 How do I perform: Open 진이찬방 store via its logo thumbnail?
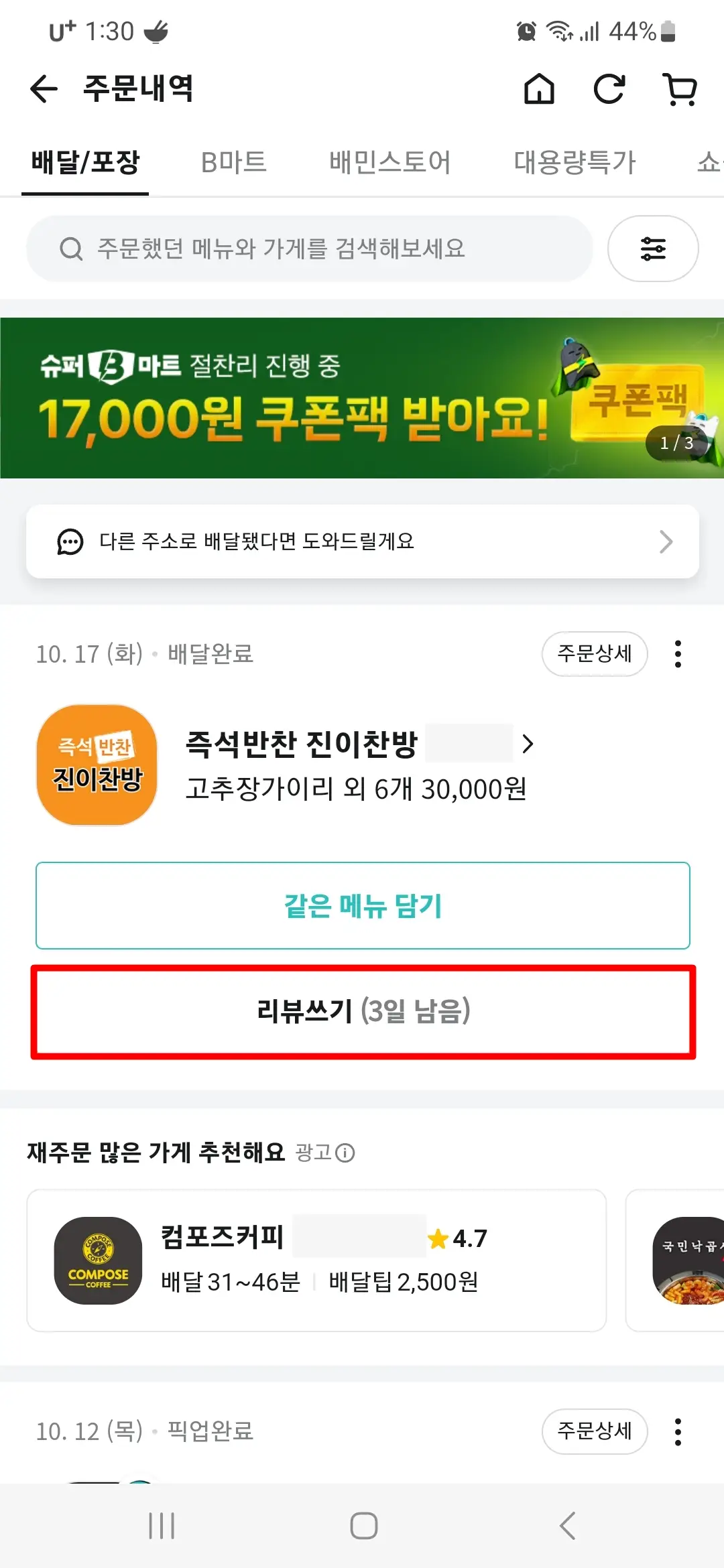pos(96,764)
